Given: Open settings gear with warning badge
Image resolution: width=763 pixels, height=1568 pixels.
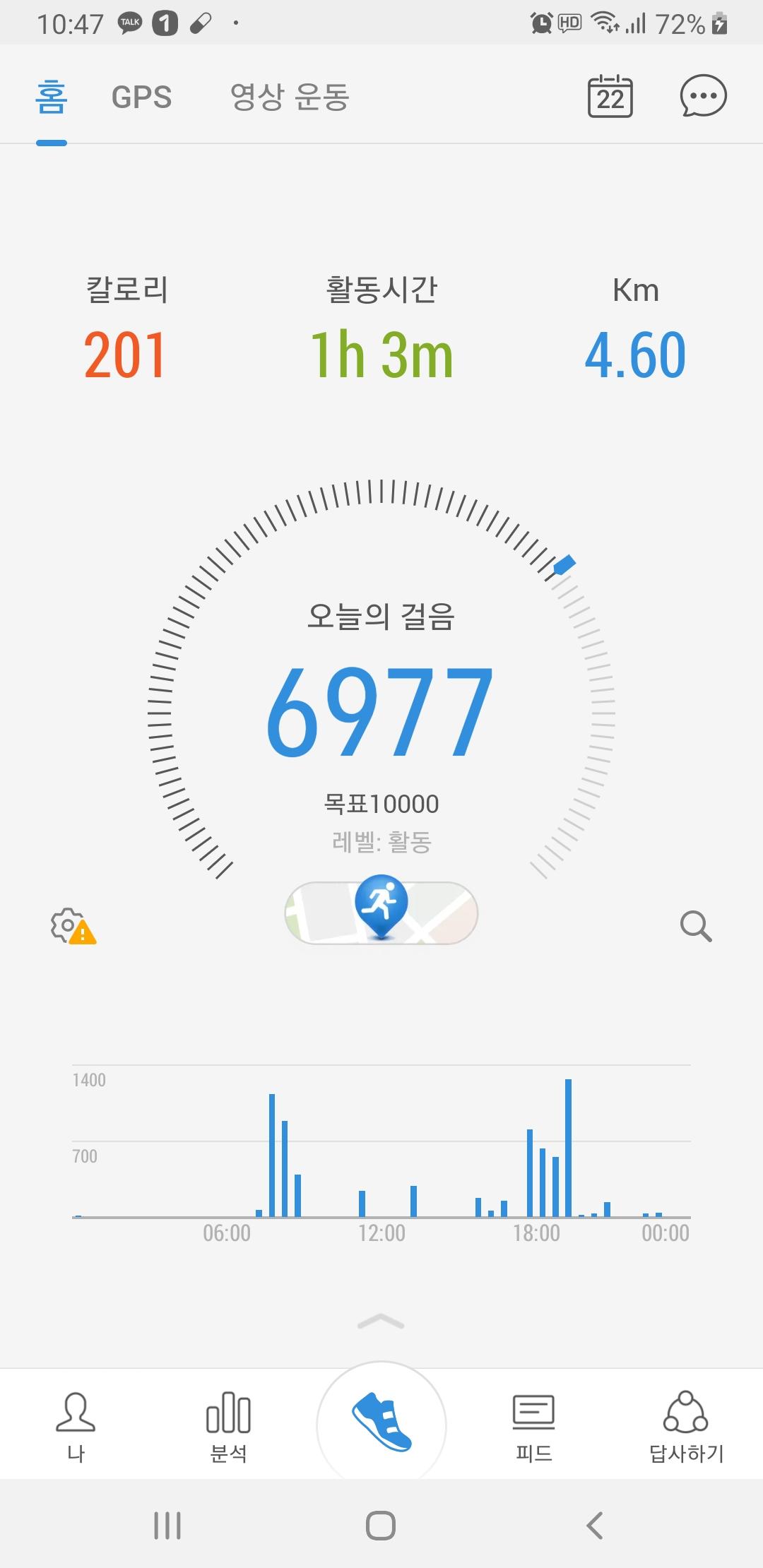Looking at the screenshot, I should pos(72,926).
